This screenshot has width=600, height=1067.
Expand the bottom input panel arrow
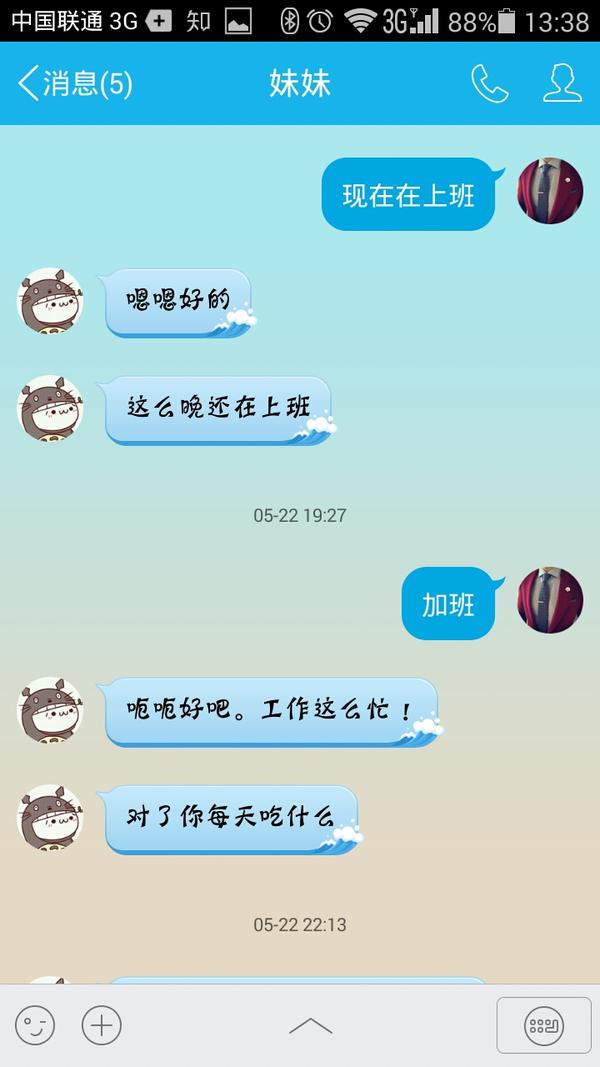pyautogui.click(x=310, y=1026)
